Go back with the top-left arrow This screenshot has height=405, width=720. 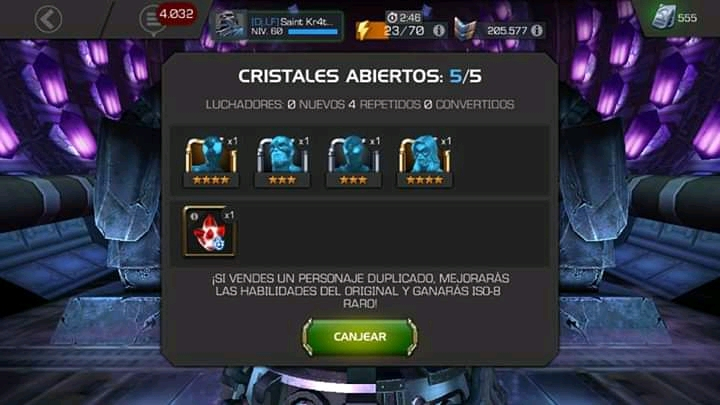click(47, 18)
